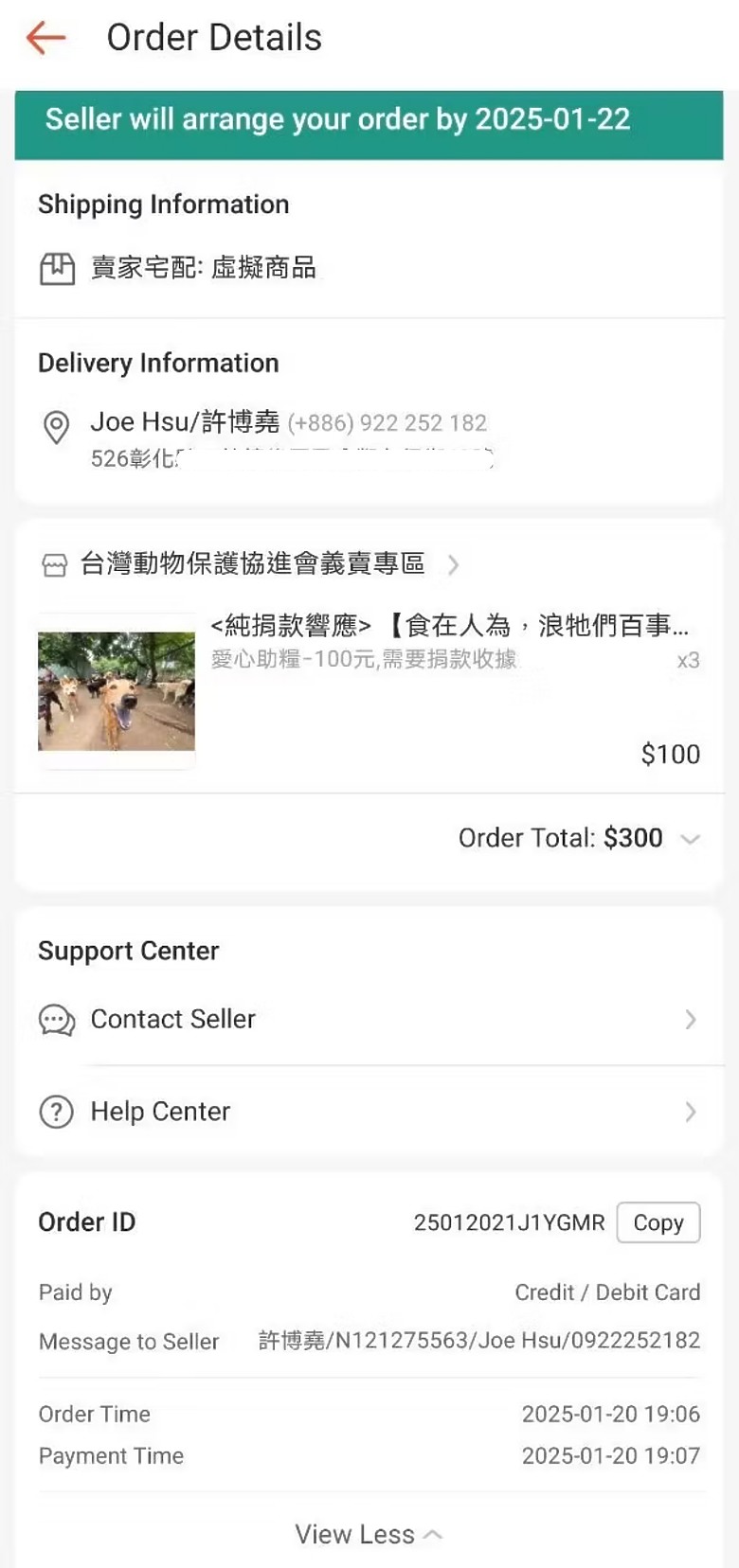Copy the Order ID
Viewport: 739px width, 1568px height.
point(658,1222)
